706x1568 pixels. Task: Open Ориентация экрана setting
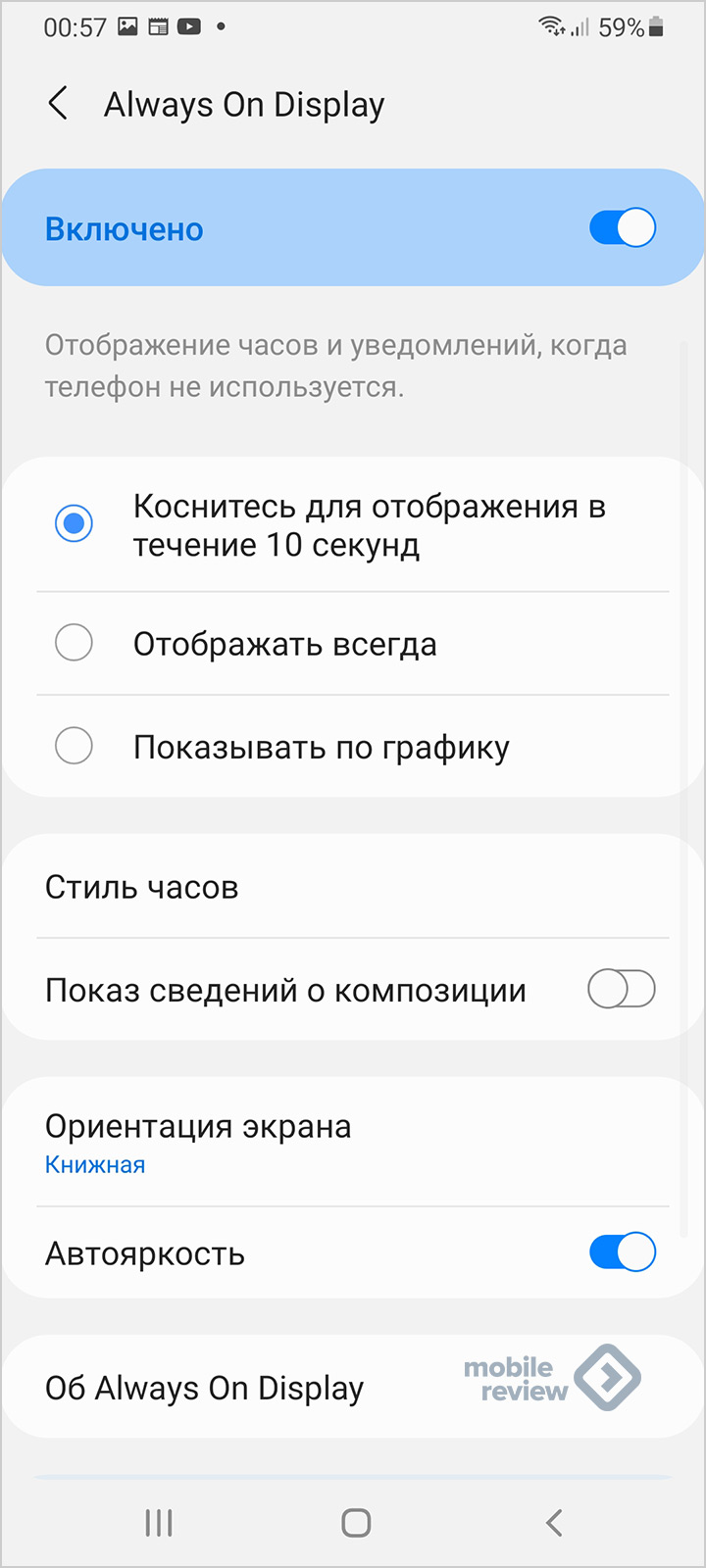pyautogui.click(x=353, y=1143)
